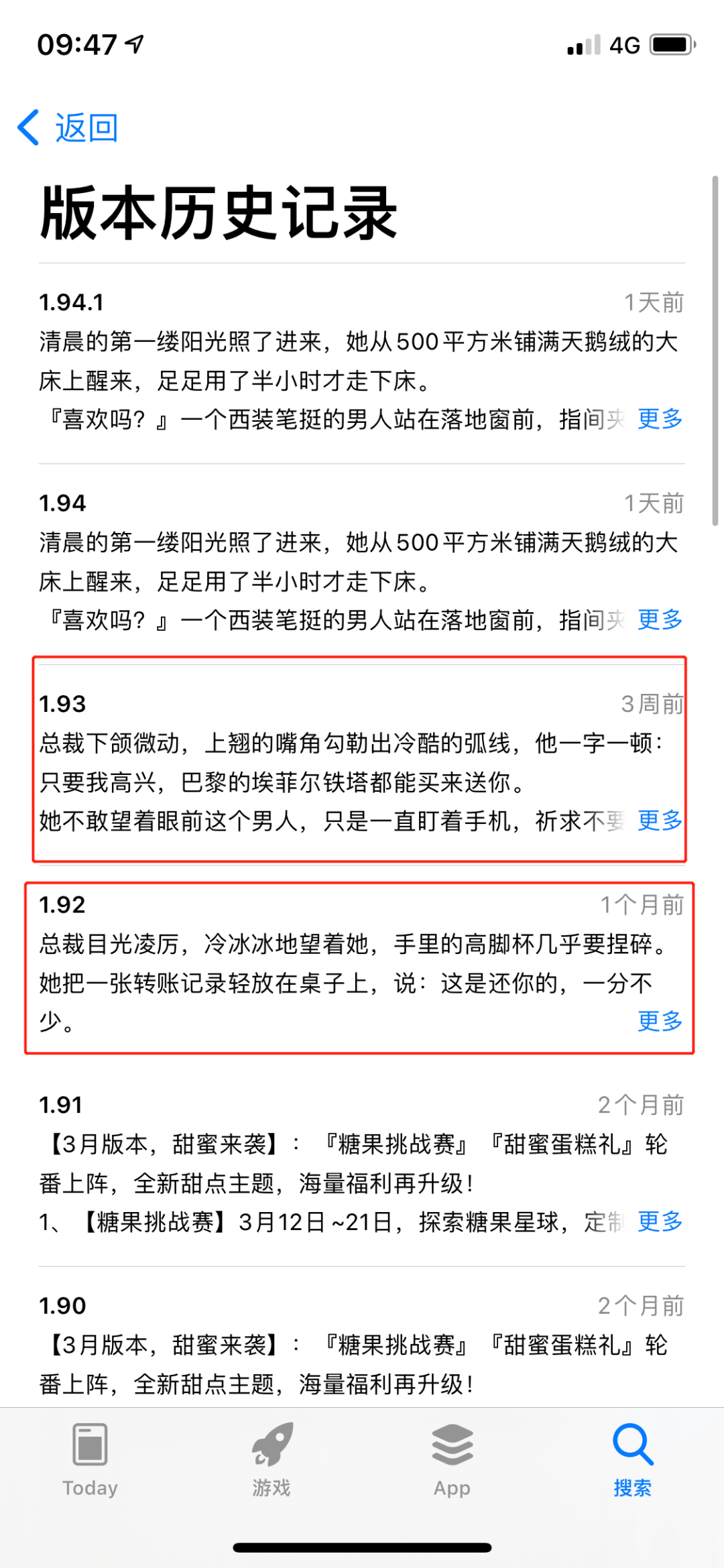Expand 更多 for version 1.93
Image resolution: width=724 pixels, height=1568 pixels.
660,820
